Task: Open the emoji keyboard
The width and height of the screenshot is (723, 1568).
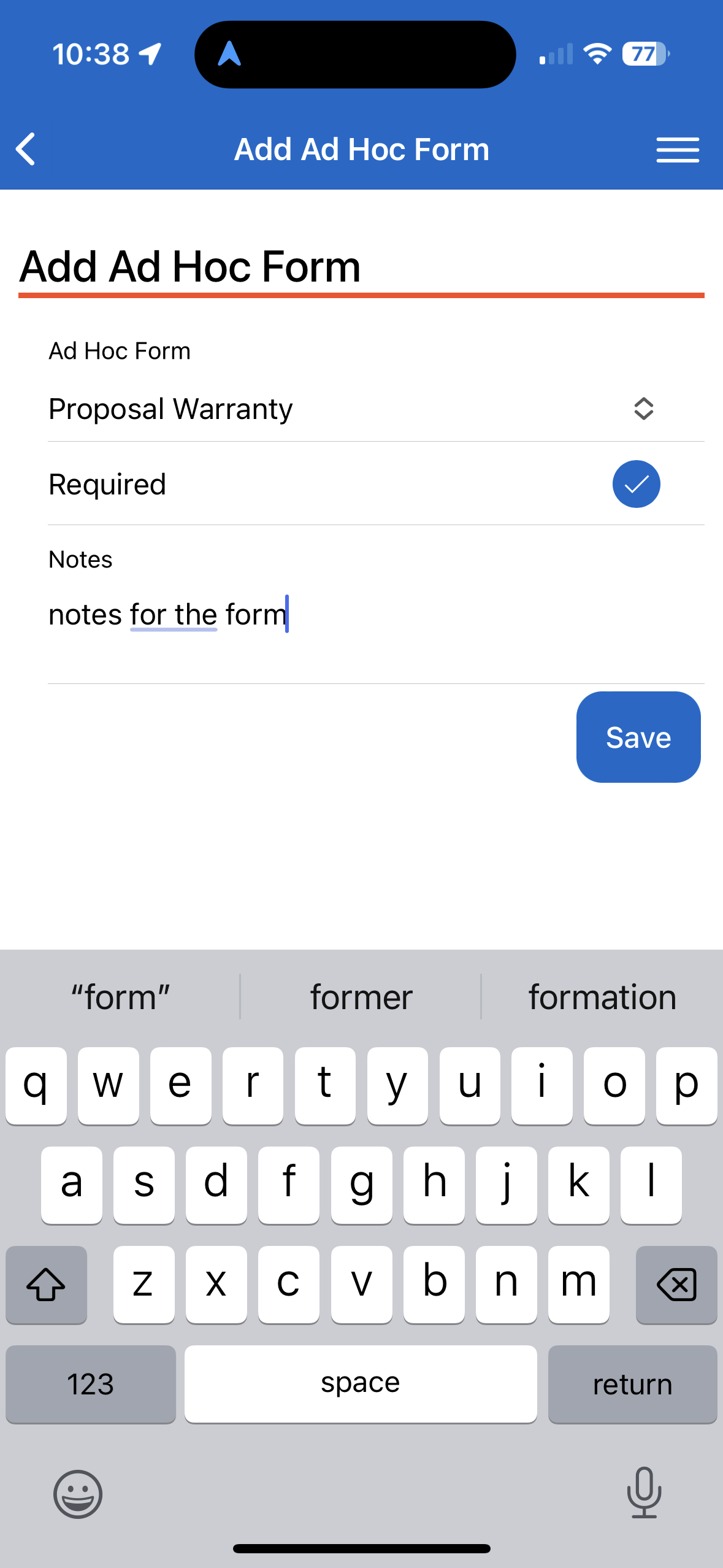Action: (x=78, y=1494)
